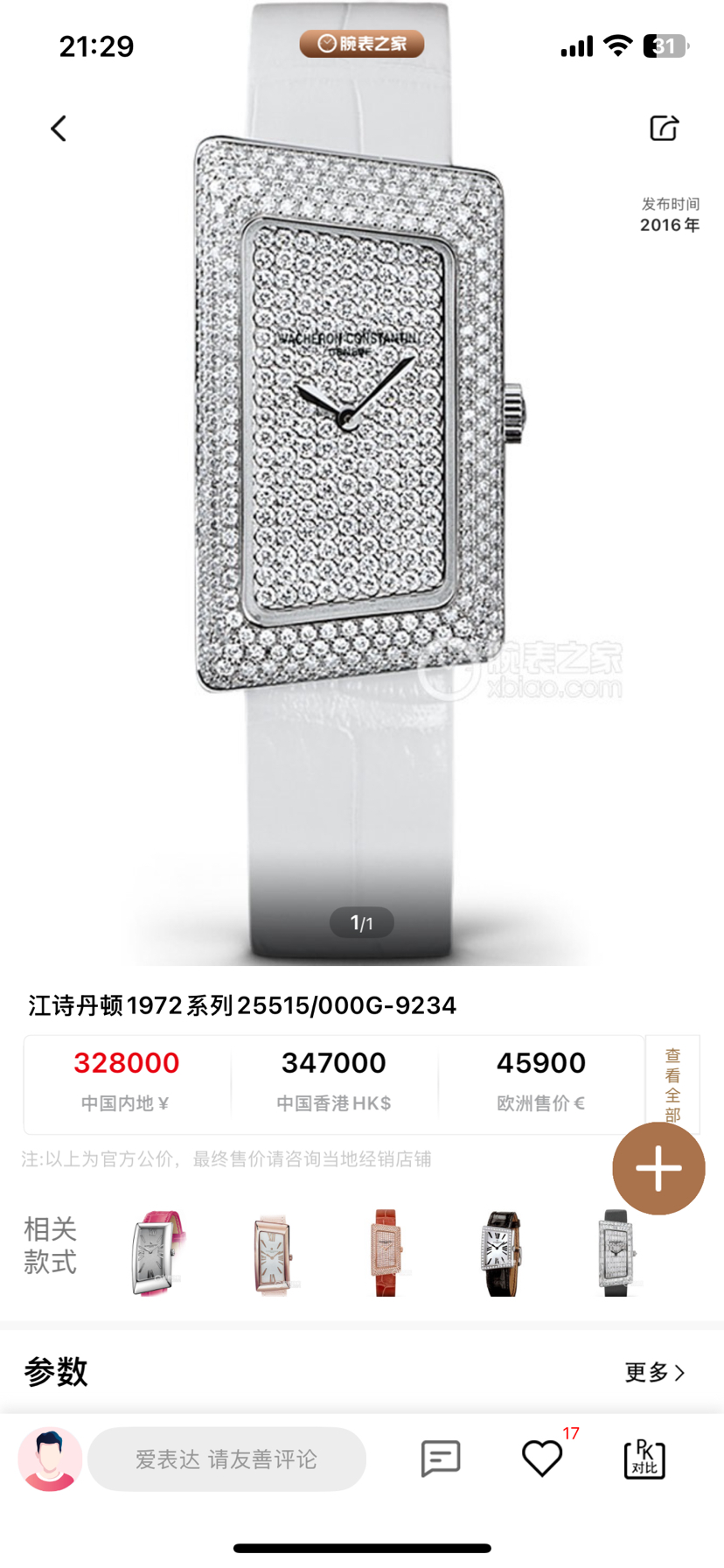This screenshot has height=1568, width=724.
Task: Open the pink strap related watch
Action: click(x=158, y=1253)
